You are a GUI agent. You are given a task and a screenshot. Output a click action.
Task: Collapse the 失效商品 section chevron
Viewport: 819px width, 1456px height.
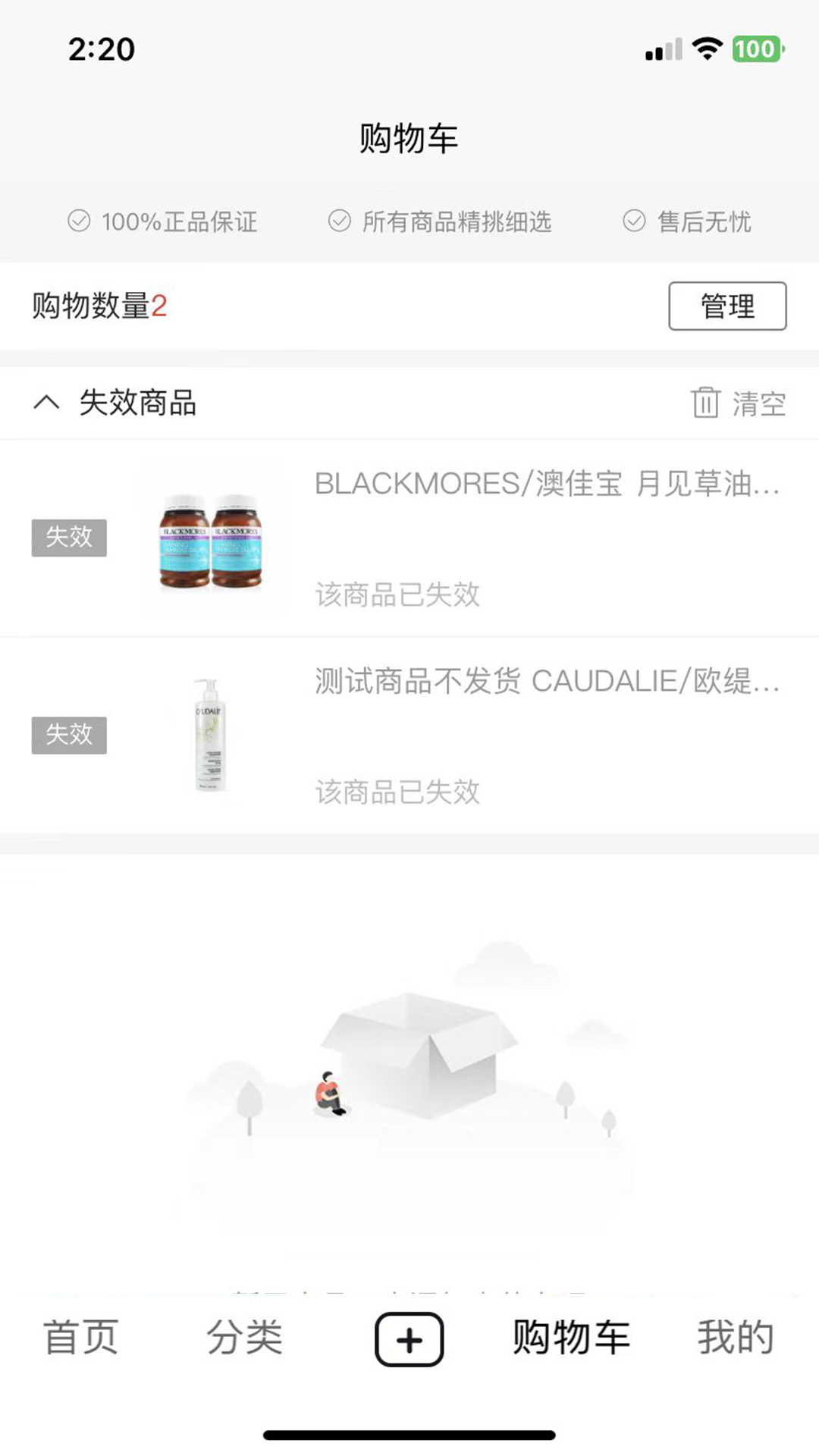coord(47,402)
